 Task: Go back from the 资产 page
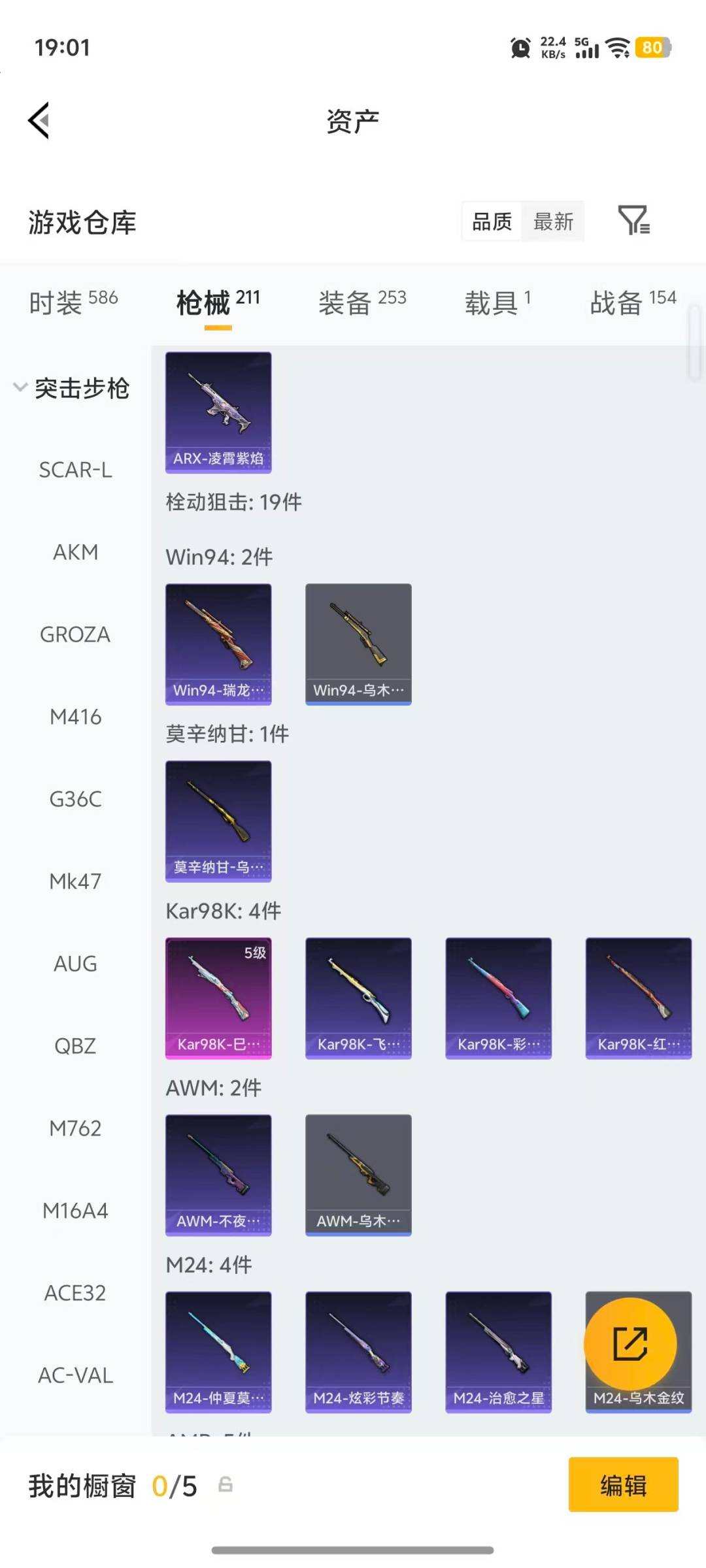39,121
